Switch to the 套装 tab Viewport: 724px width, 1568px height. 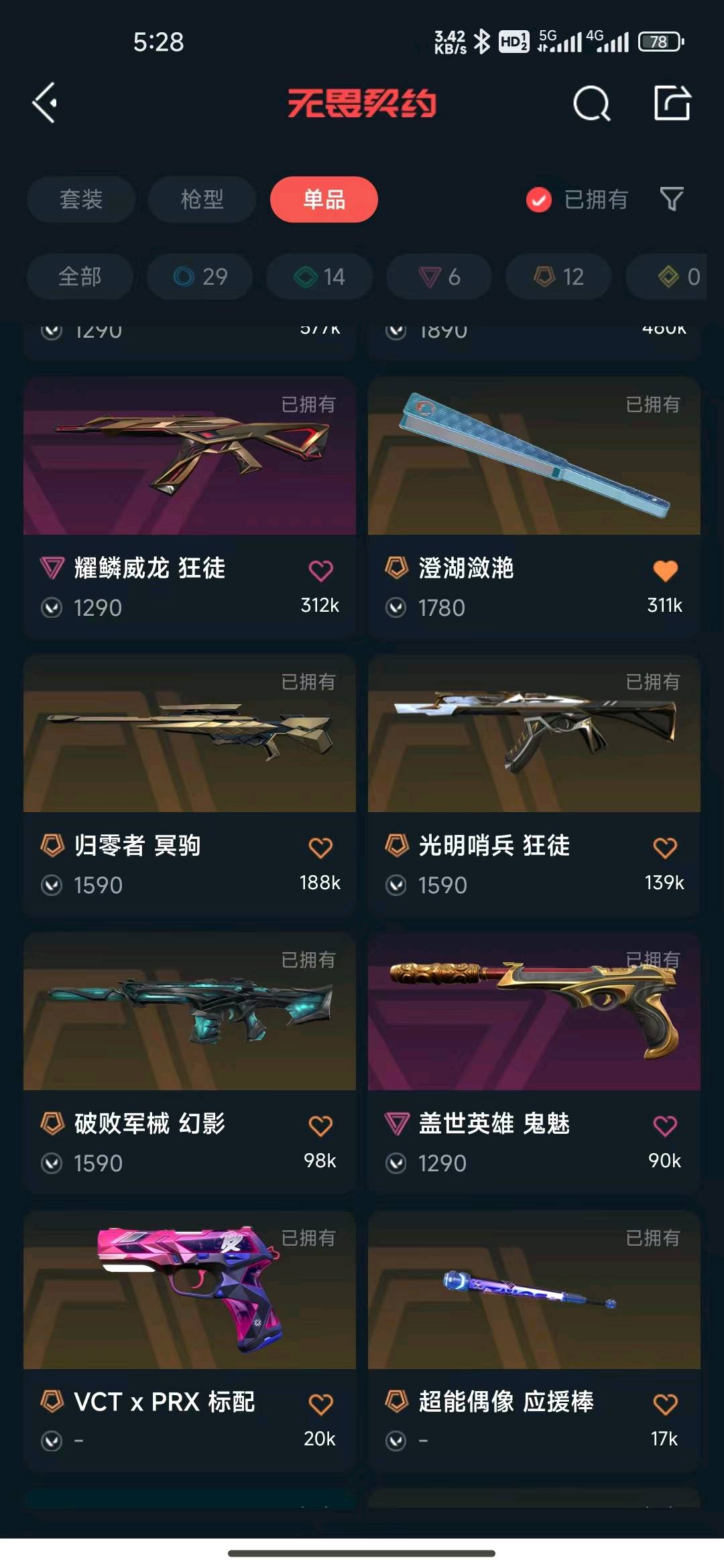pos(81,199)
